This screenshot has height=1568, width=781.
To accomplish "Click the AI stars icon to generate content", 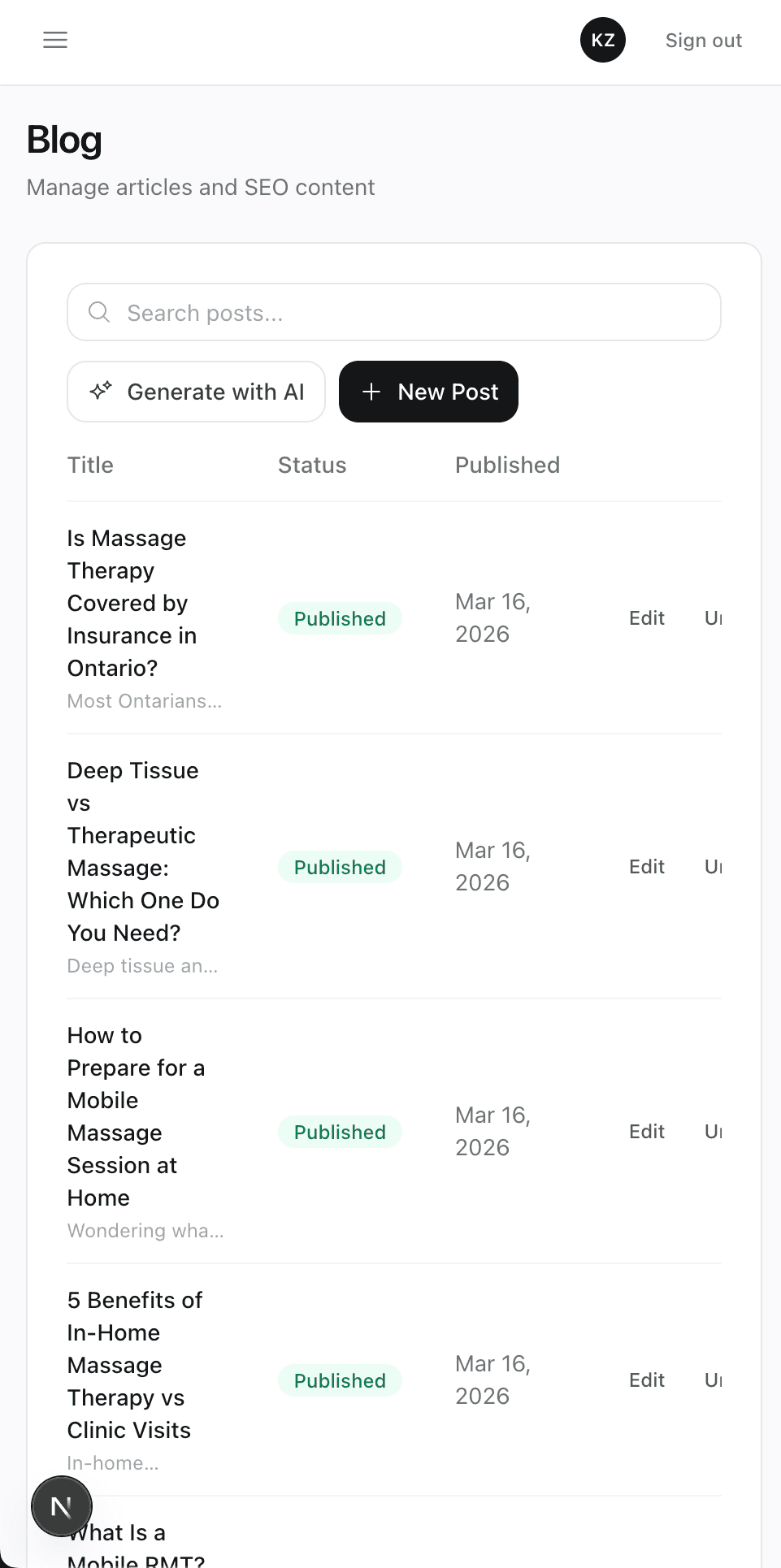I will tap(100, 391).
